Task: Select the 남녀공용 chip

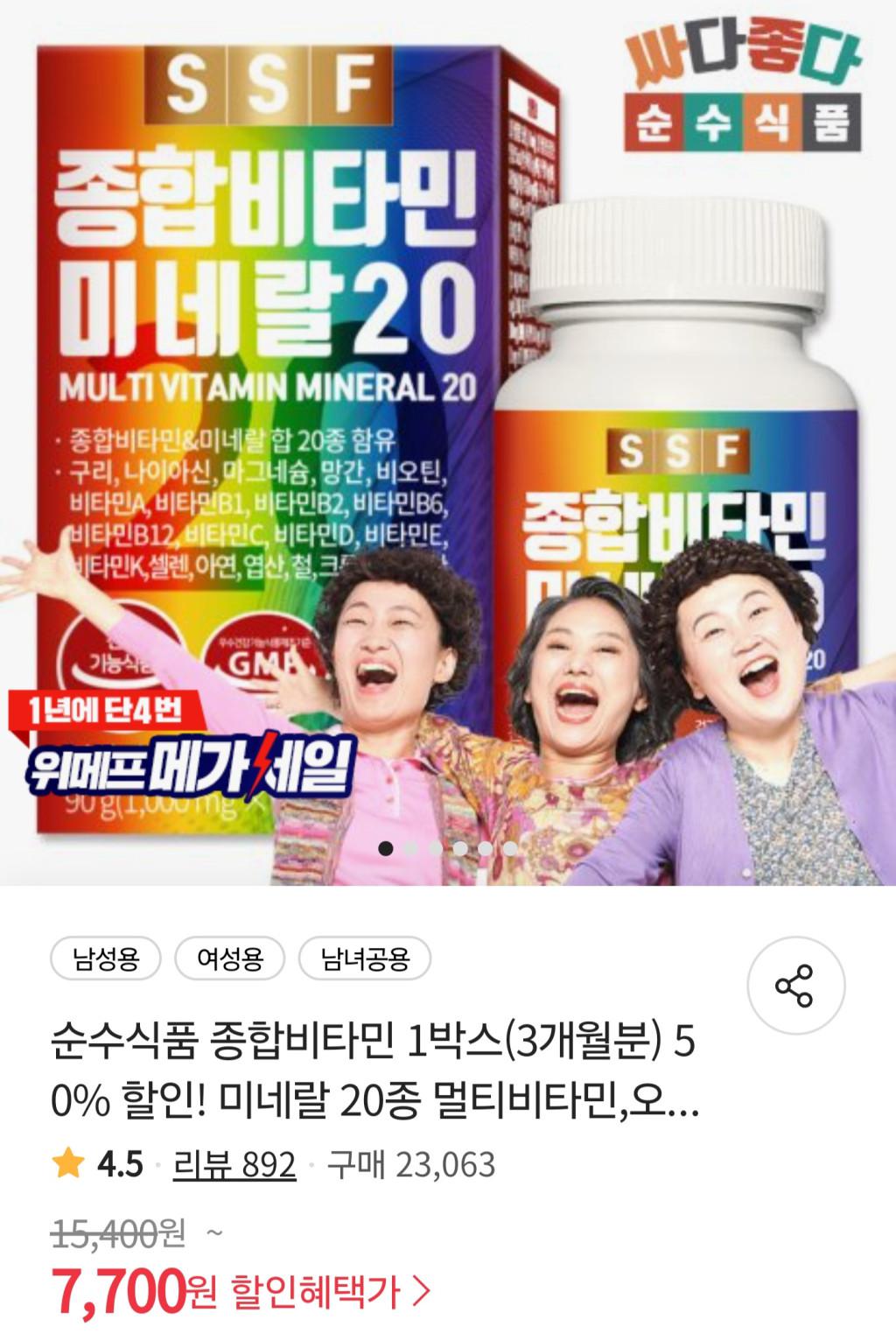Action: tap(365, 959)
